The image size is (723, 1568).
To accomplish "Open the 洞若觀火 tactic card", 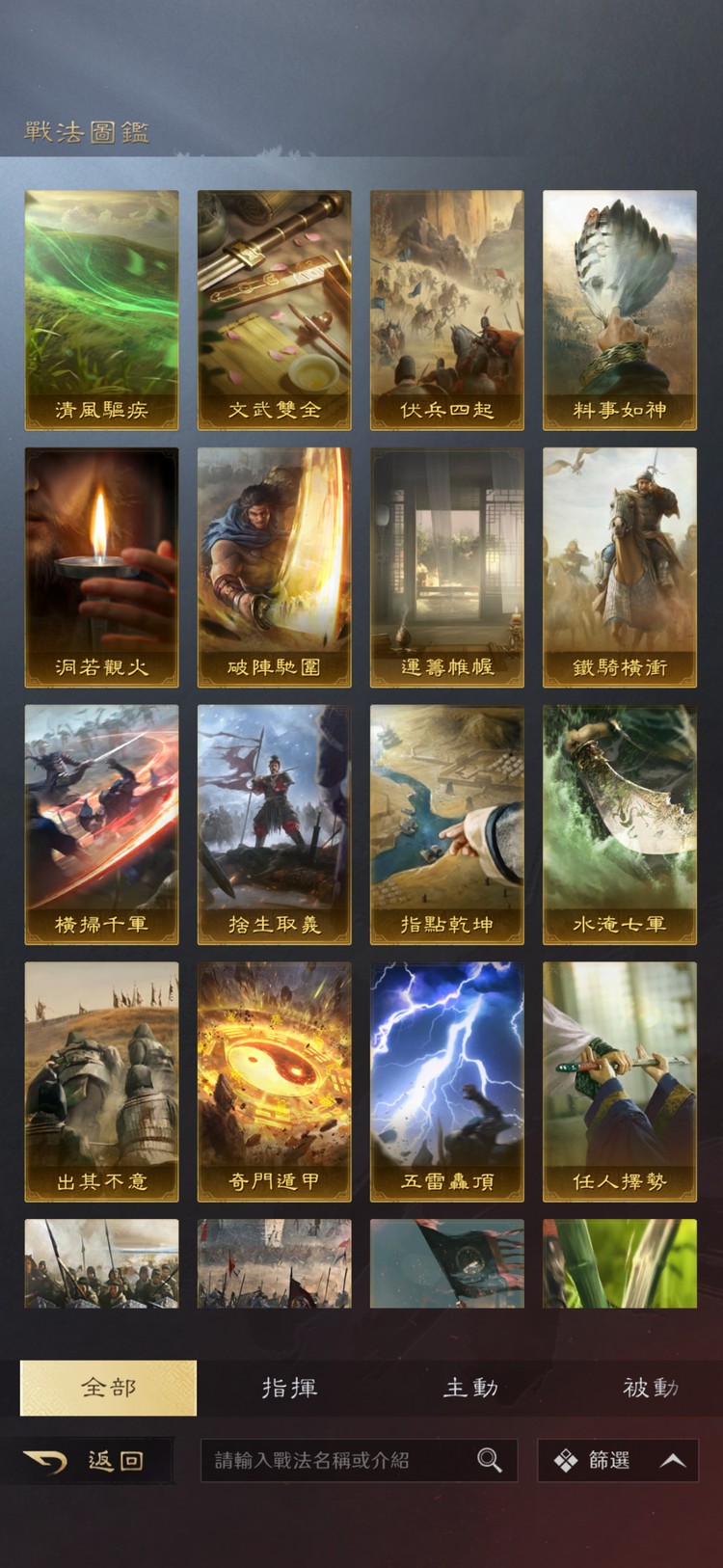I will pyautogui.click(x=101, y=567).
